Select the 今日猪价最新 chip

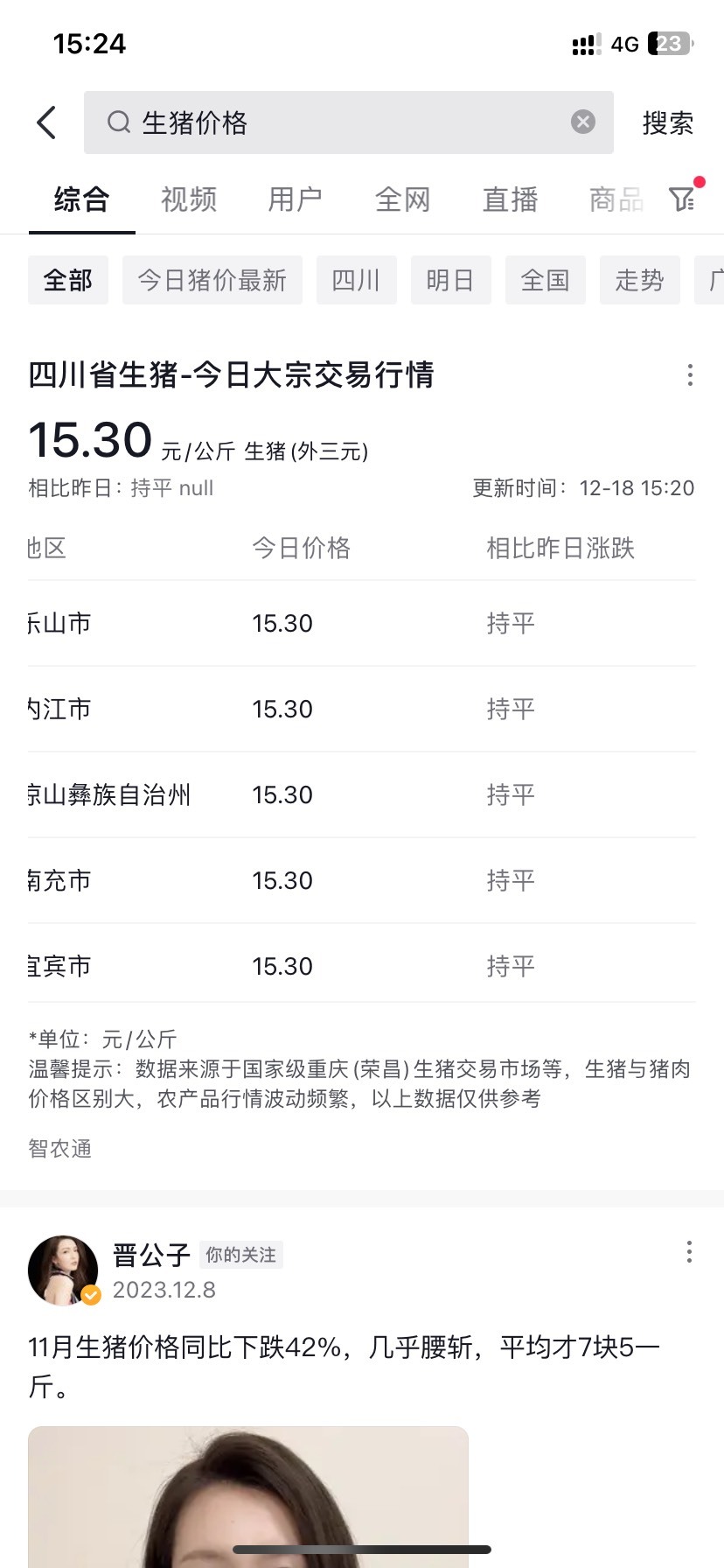click(212, 280)
